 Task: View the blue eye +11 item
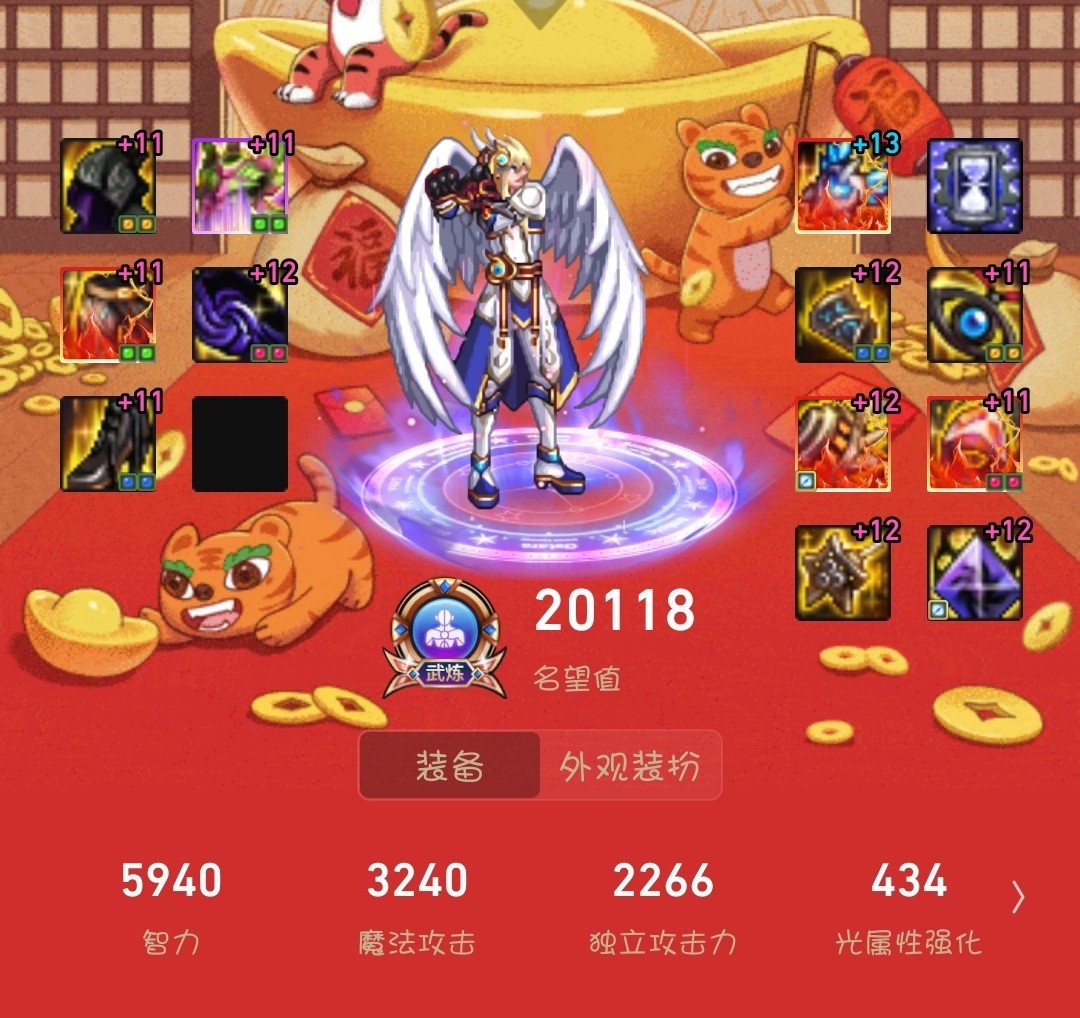974,315
